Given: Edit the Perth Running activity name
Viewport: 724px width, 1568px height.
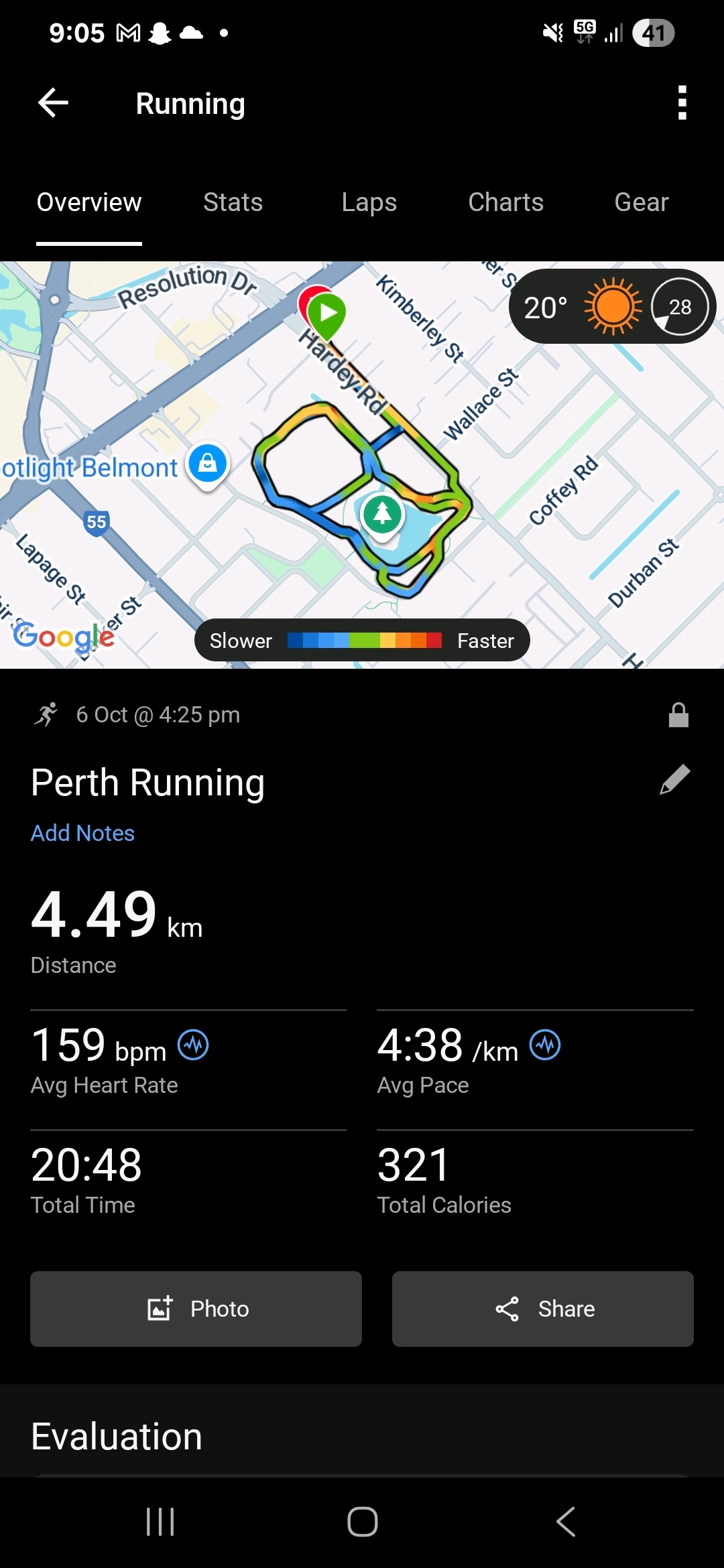Looking at the screenshot, I should point(674,780).
